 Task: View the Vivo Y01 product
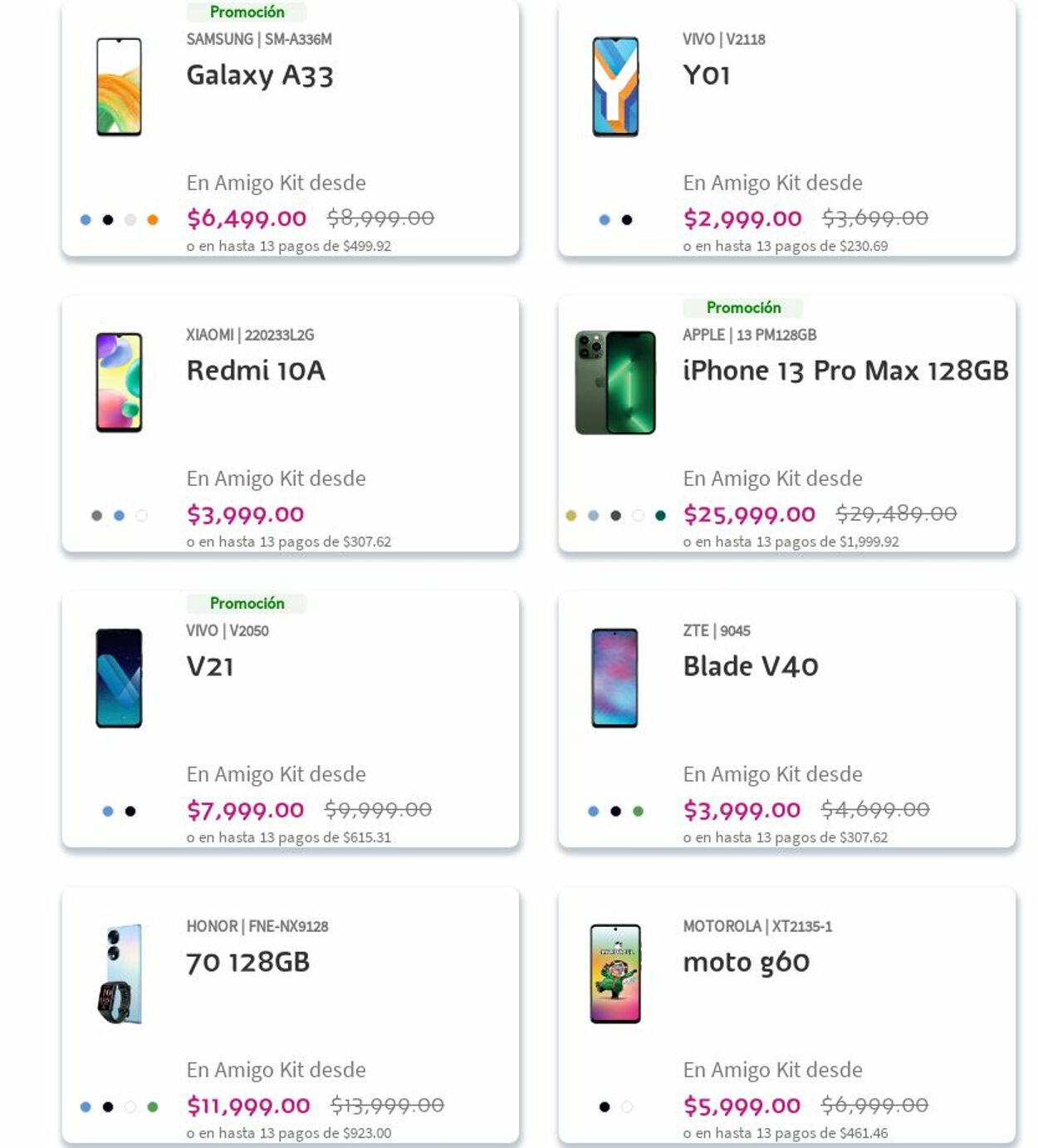[706, 76]
